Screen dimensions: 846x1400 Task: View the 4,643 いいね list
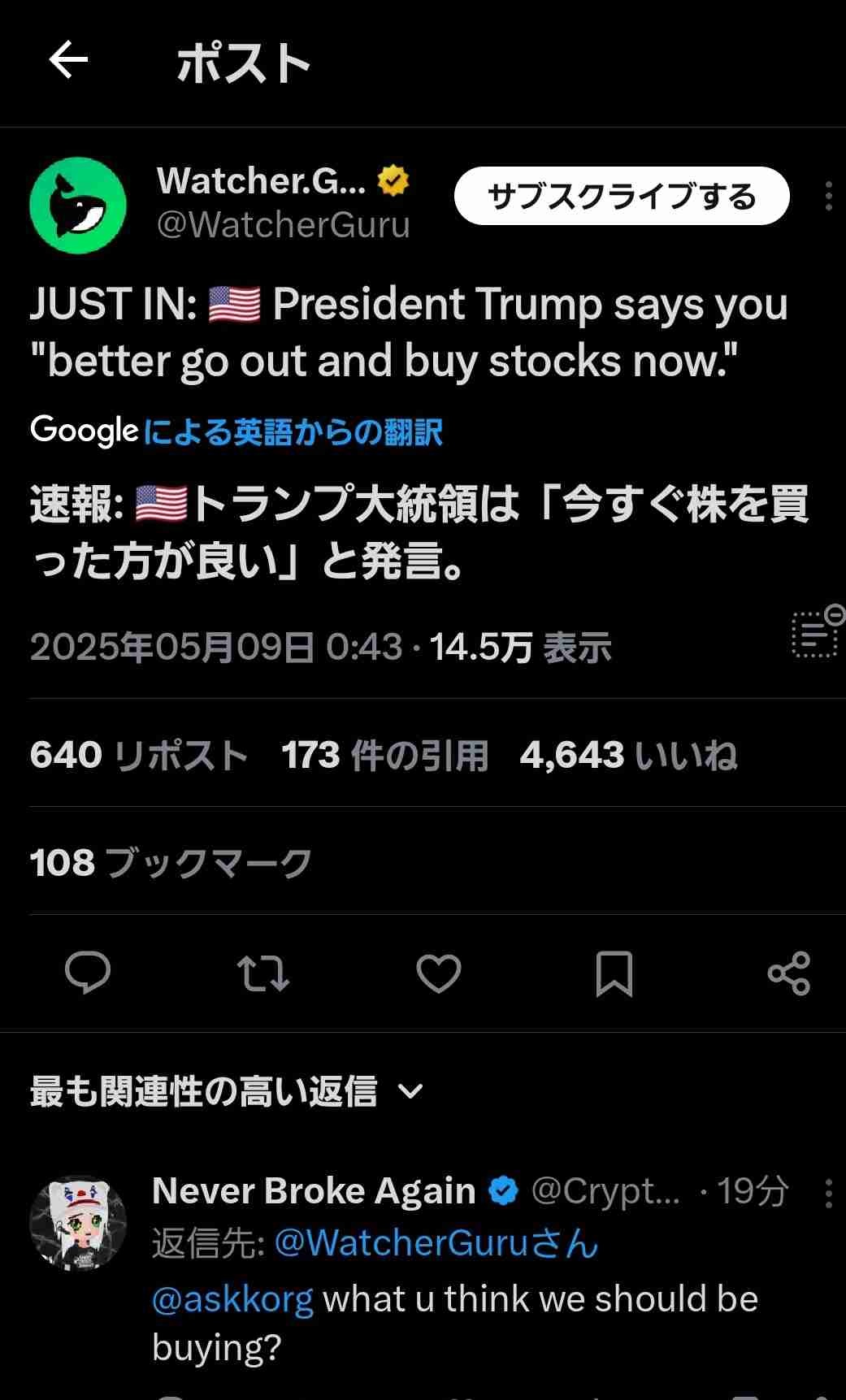[x=628, y=755]
